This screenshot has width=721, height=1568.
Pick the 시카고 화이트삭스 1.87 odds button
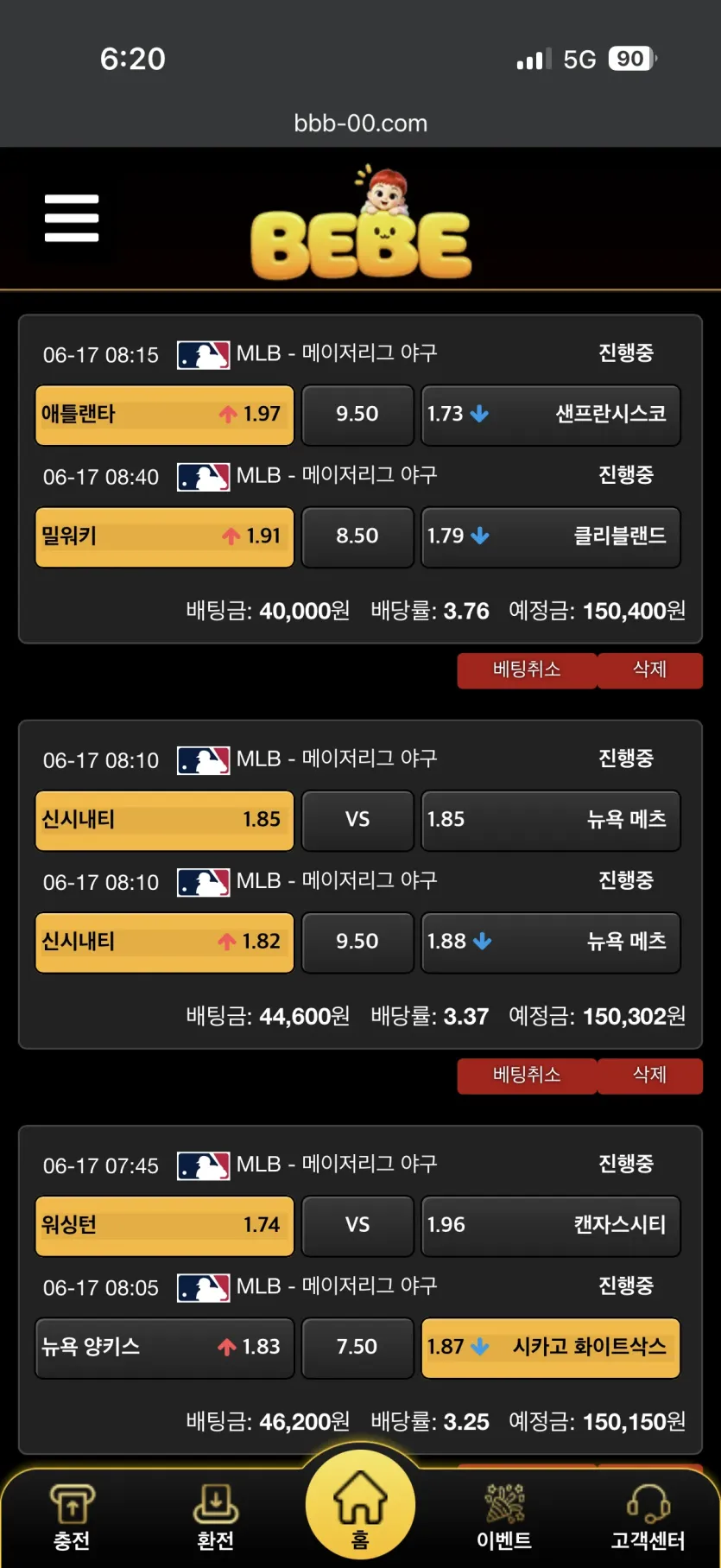pyautogui.click(x=550, y=1348)
